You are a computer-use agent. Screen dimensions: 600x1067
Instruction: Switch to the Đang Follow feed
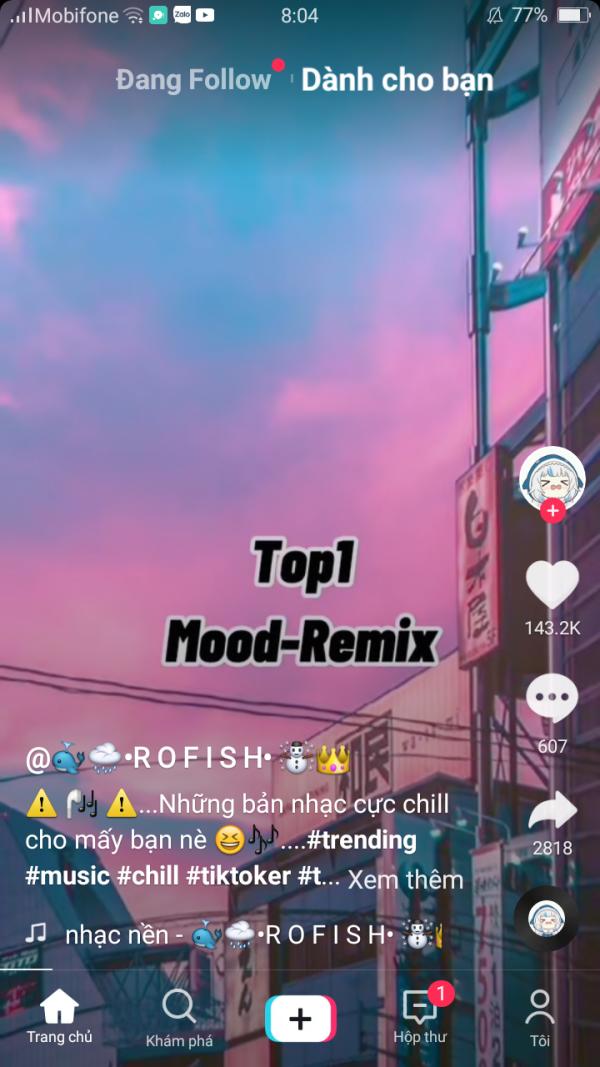pos(194,80)
